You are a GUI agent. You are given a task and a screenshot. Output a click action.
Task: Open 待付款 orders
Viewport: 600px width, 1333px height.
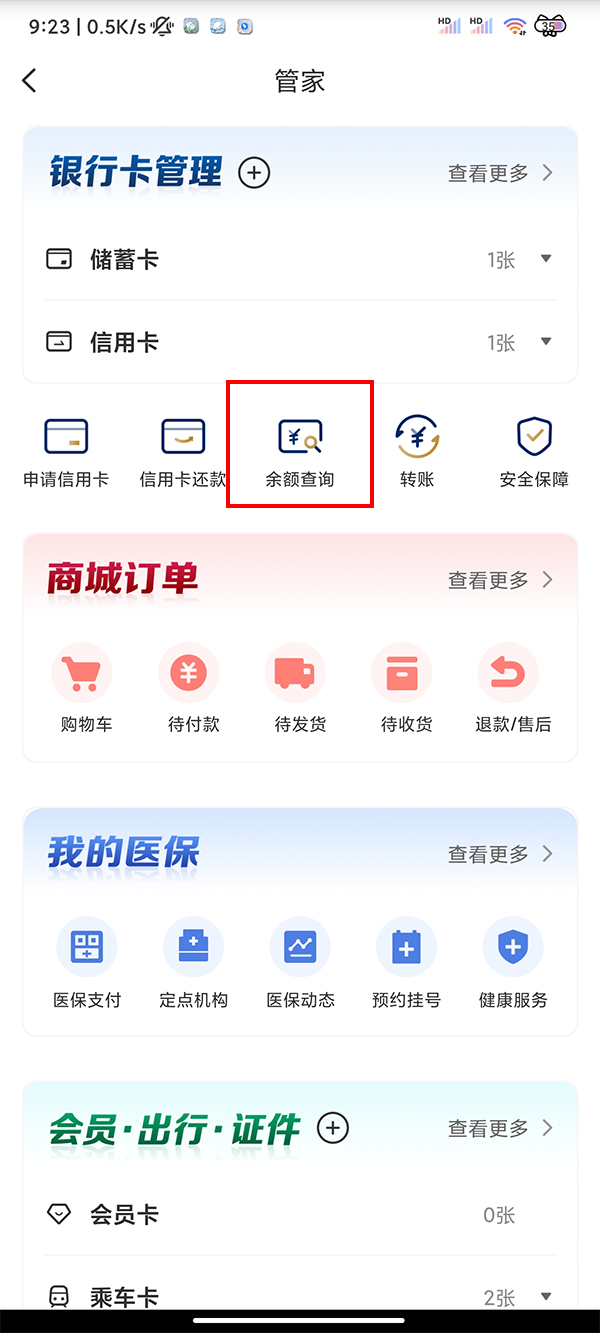[x=193, y=687]
